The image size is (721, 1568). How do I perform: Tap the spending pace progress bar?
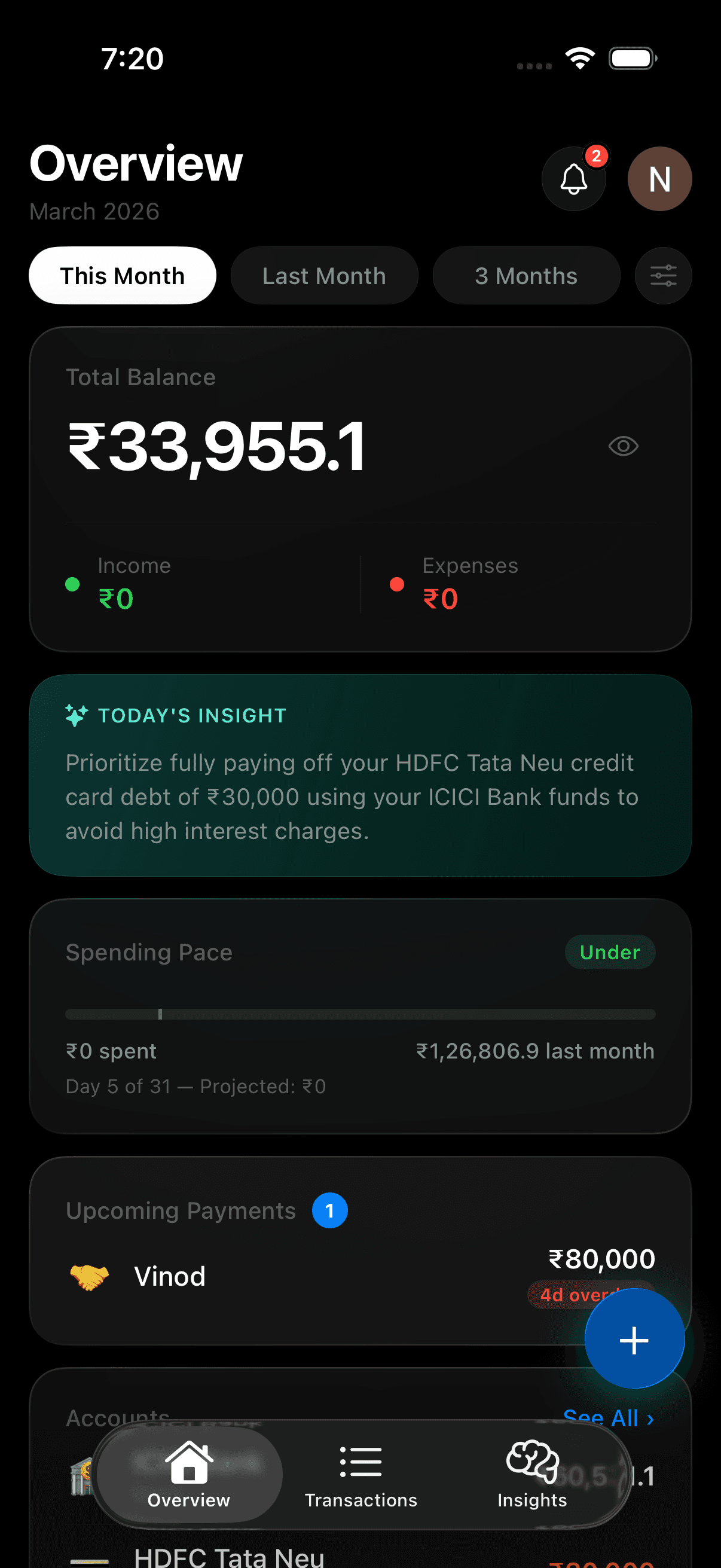click(x=360, y=1013)
